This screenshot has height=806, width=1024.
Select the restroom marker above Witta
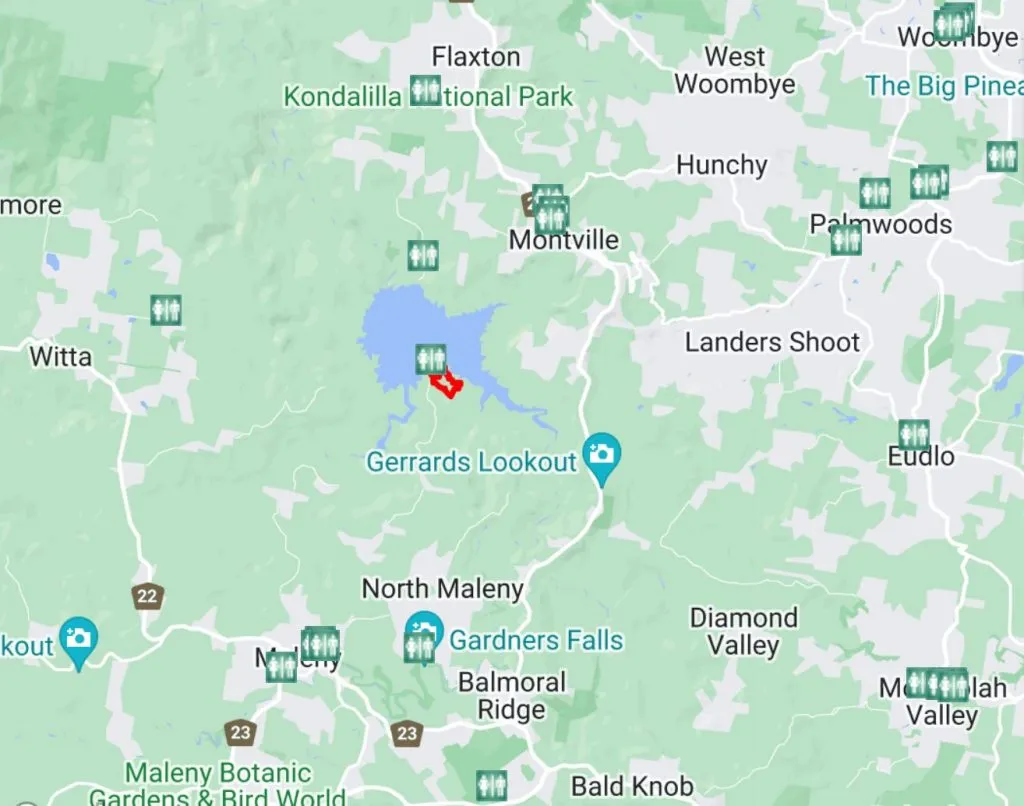[166, 310]
